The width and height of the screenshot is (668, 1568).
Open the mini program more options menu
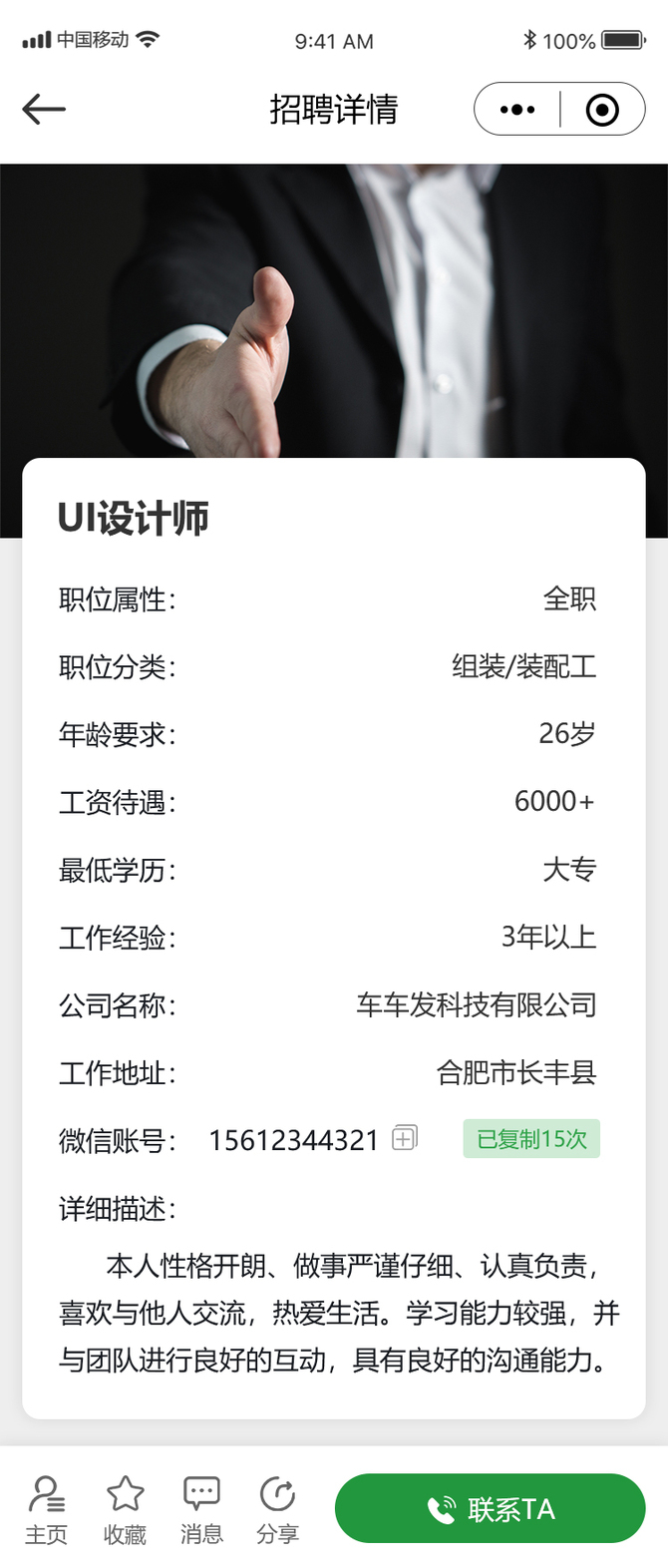click(x=517, y=110)
